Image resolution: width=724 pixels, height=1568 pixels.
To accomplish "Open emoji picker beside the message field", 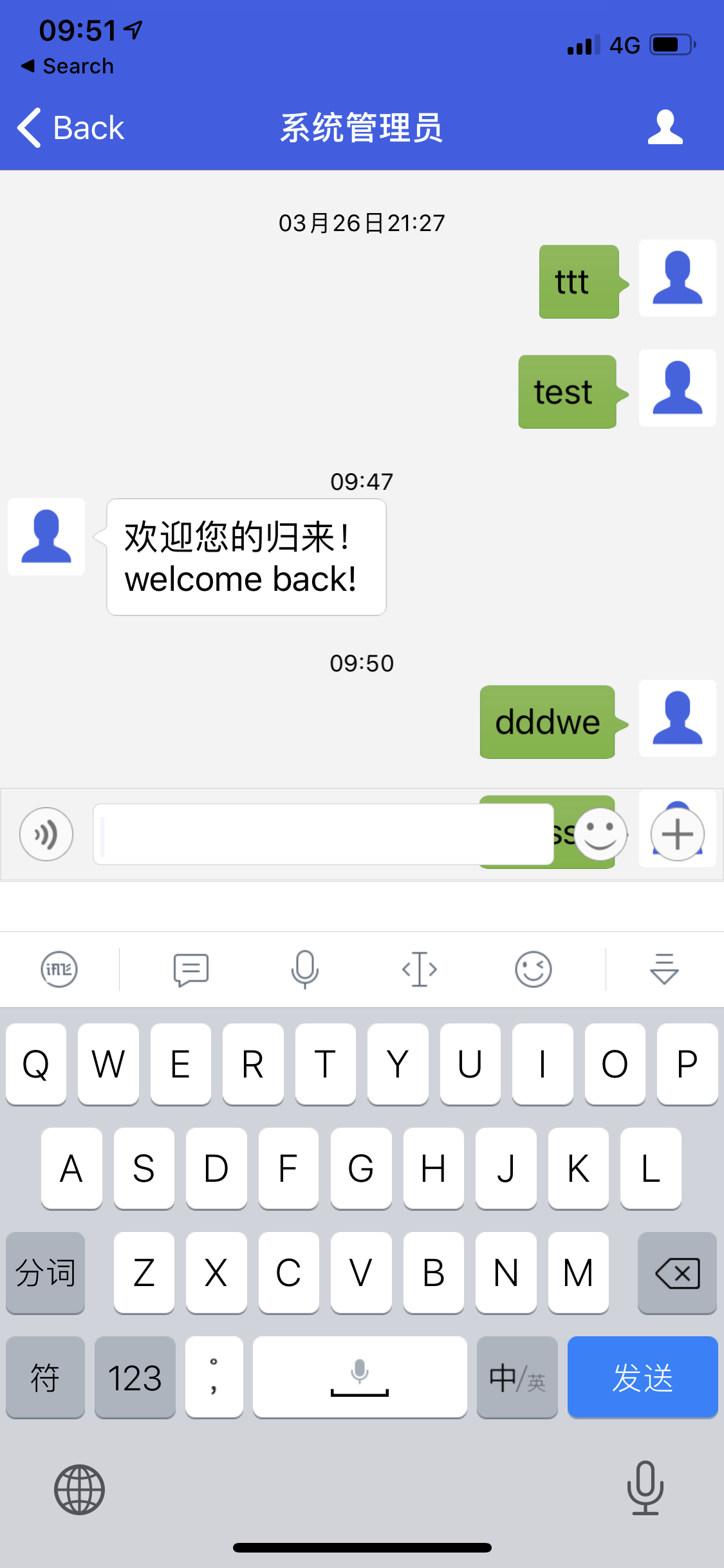I will [602, 834].
